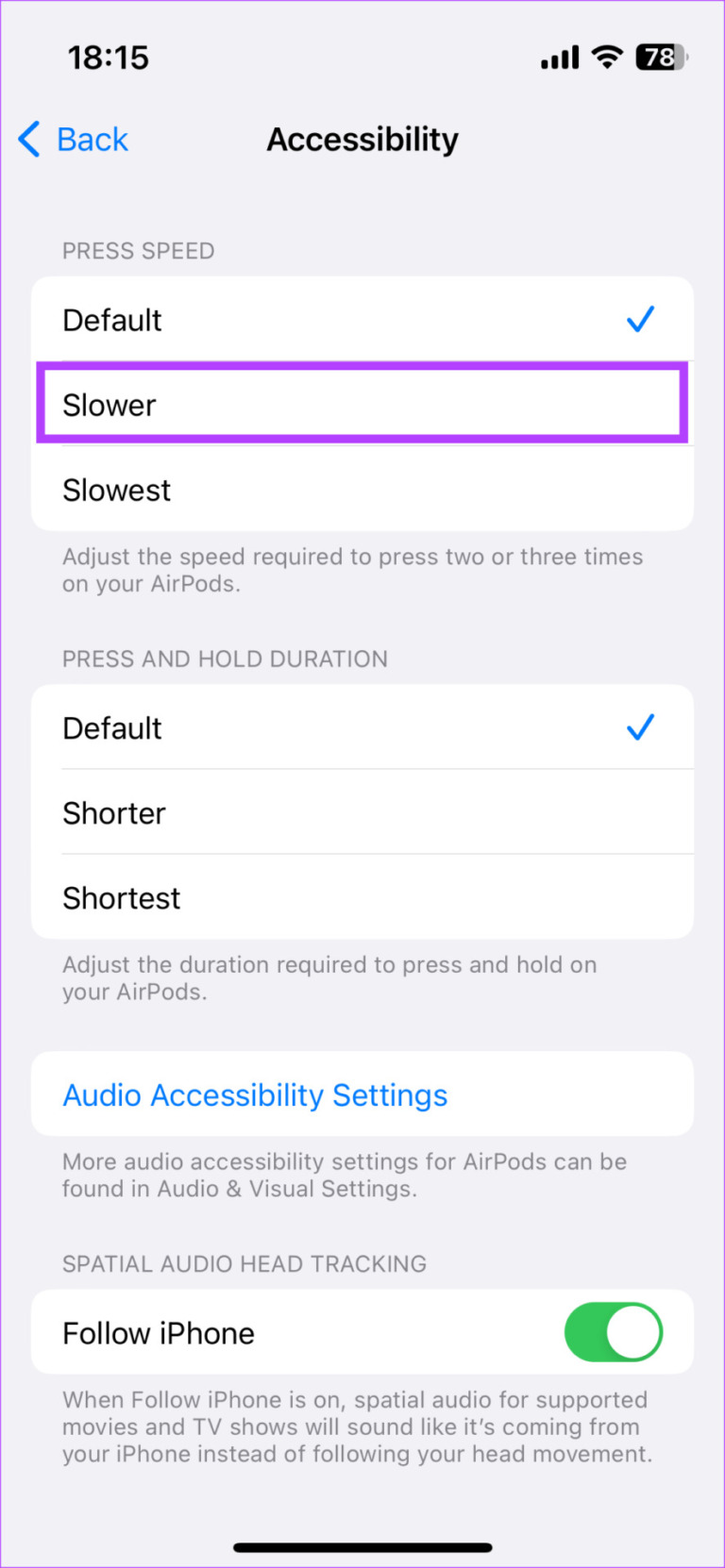Image resolution: width=725 pixels, height=1568 pixels.
Task: Tap the checkmark beside Default hold duration
Action: coord(640,727)
